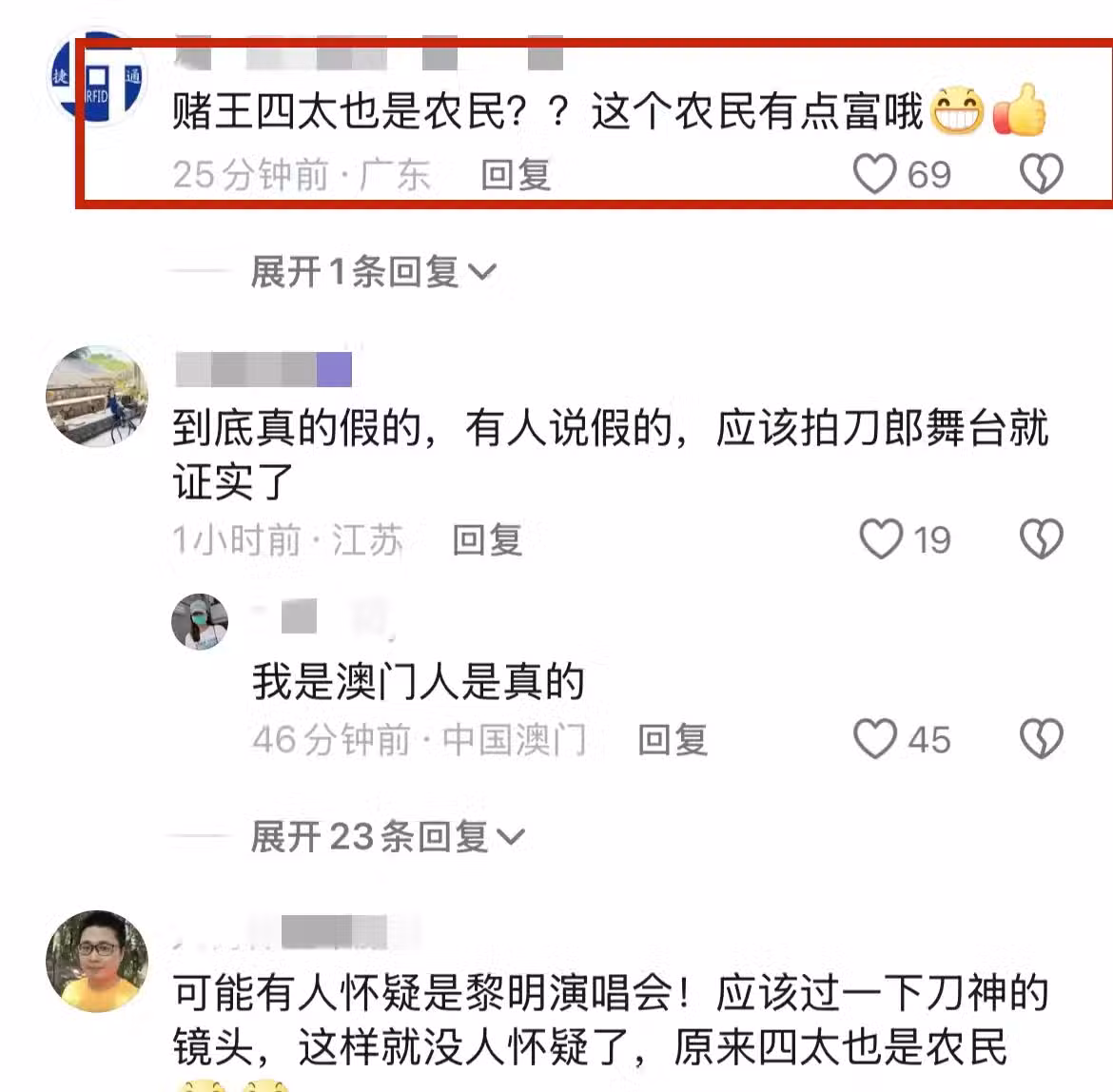The width and height of the screenshot is (1113, 1092).
Task: Dislike the 中国澳门 reply
Action: [1041, 739]
